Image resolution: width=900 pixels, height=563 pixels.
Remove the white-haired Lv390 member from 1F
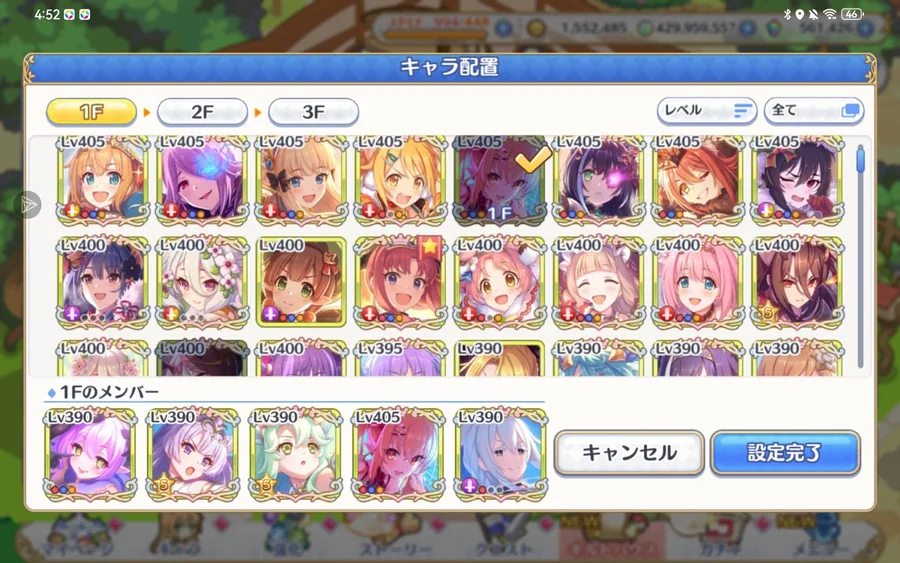pos(501,454)
